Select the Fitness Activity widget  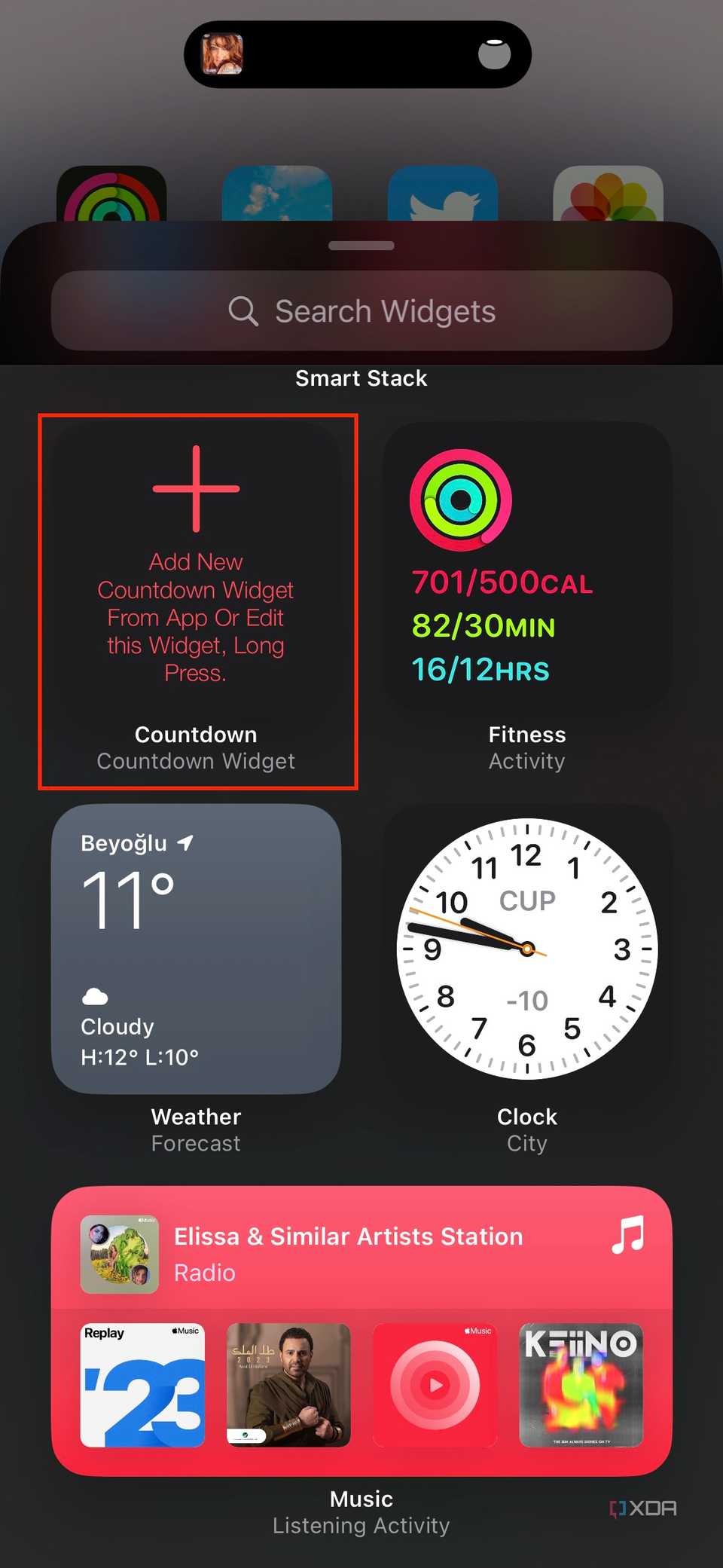(x=527, y=565)
